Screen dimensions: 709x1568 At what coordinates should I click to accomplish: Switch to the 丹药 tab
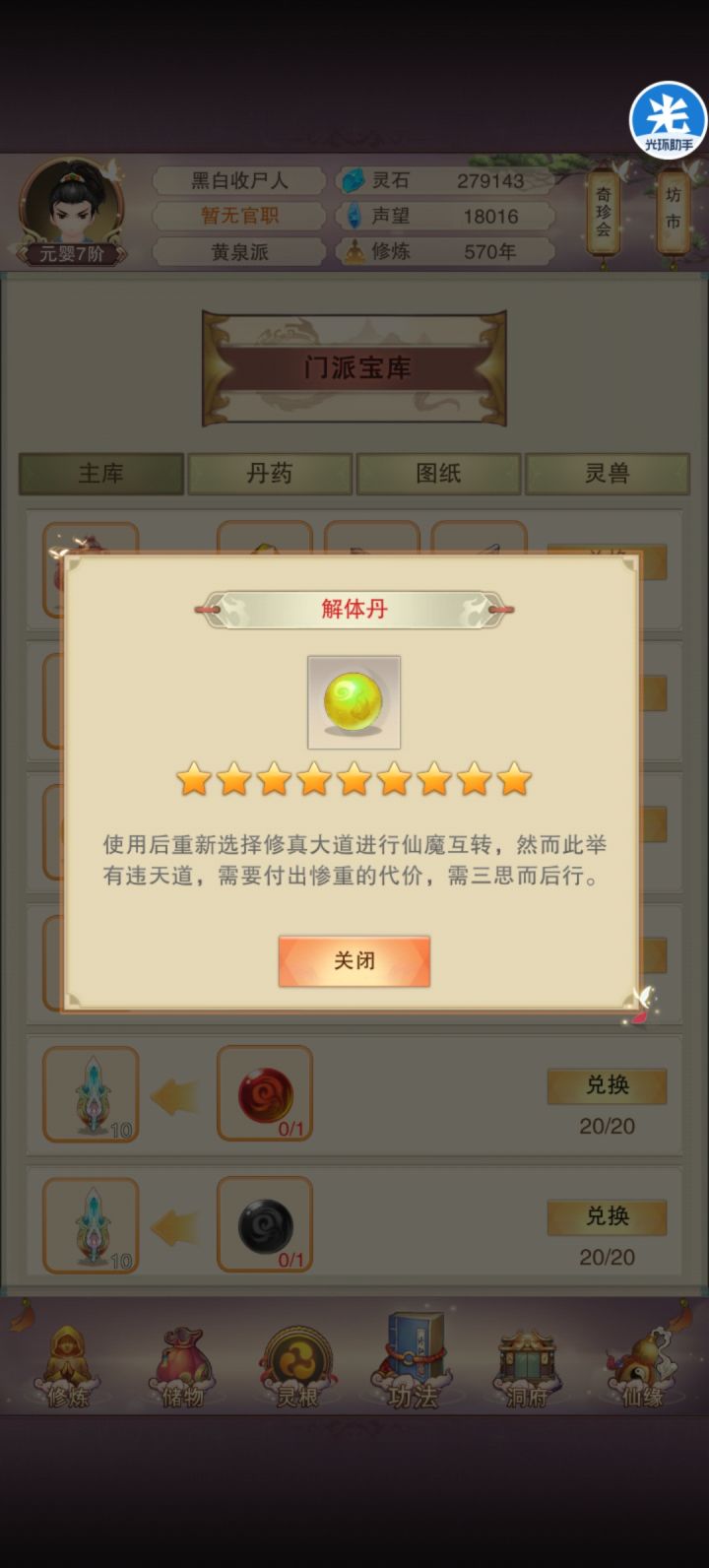[270, 474]
